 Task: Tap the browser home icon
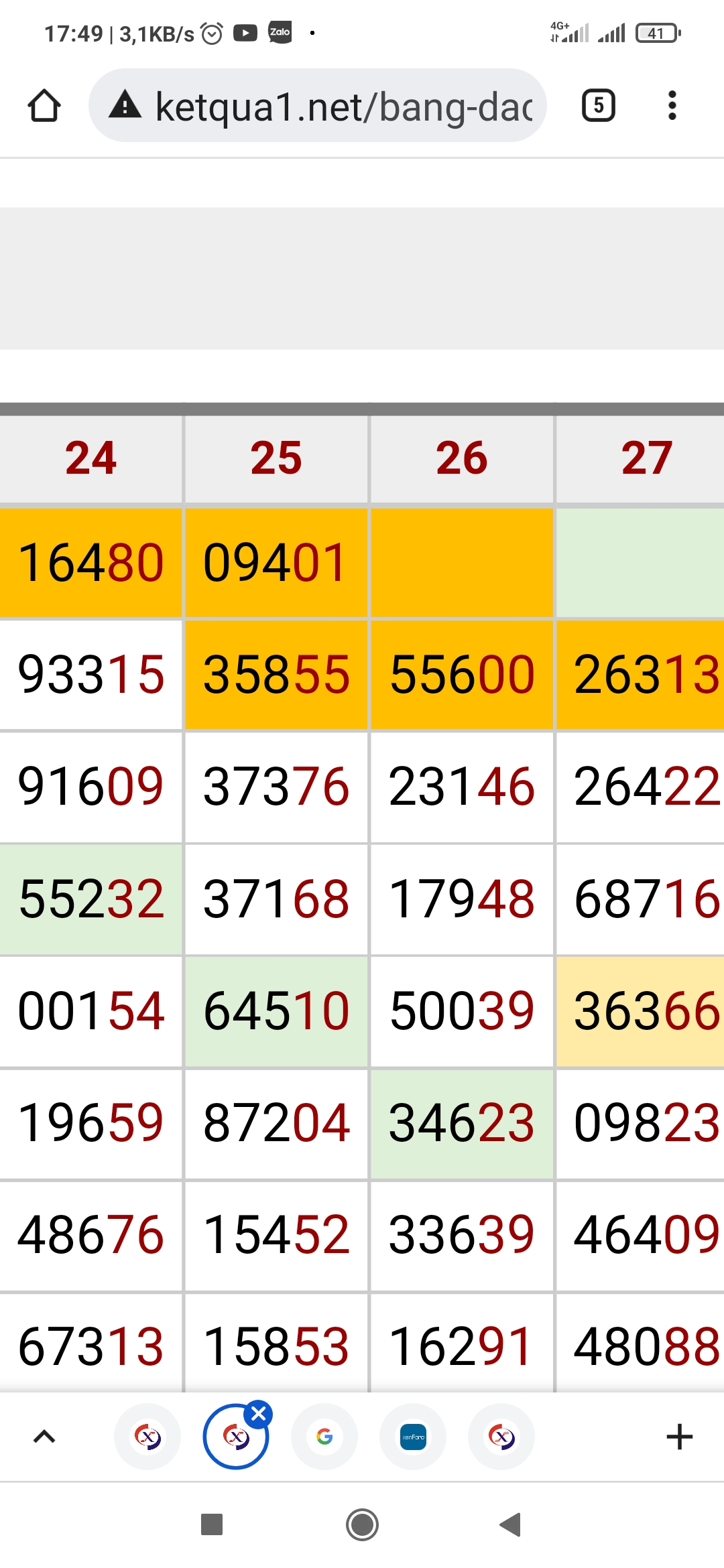pyautogui.click(x=44, y=106)
